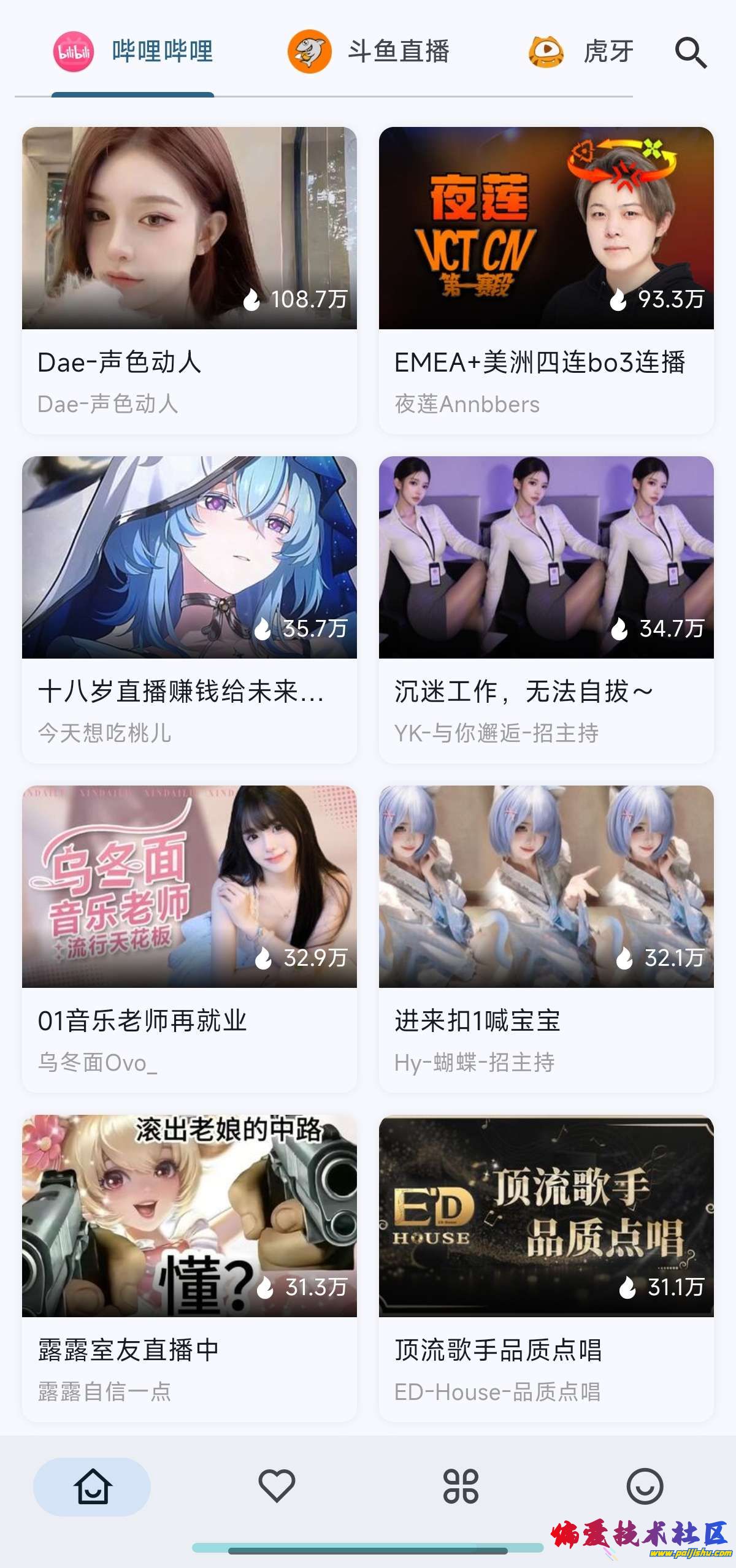Image resolution: width=736 pixels, height=1568 pixels.
Task: Switch to the 斗鱼直播 tab
Action: click(x=369, y=52)
